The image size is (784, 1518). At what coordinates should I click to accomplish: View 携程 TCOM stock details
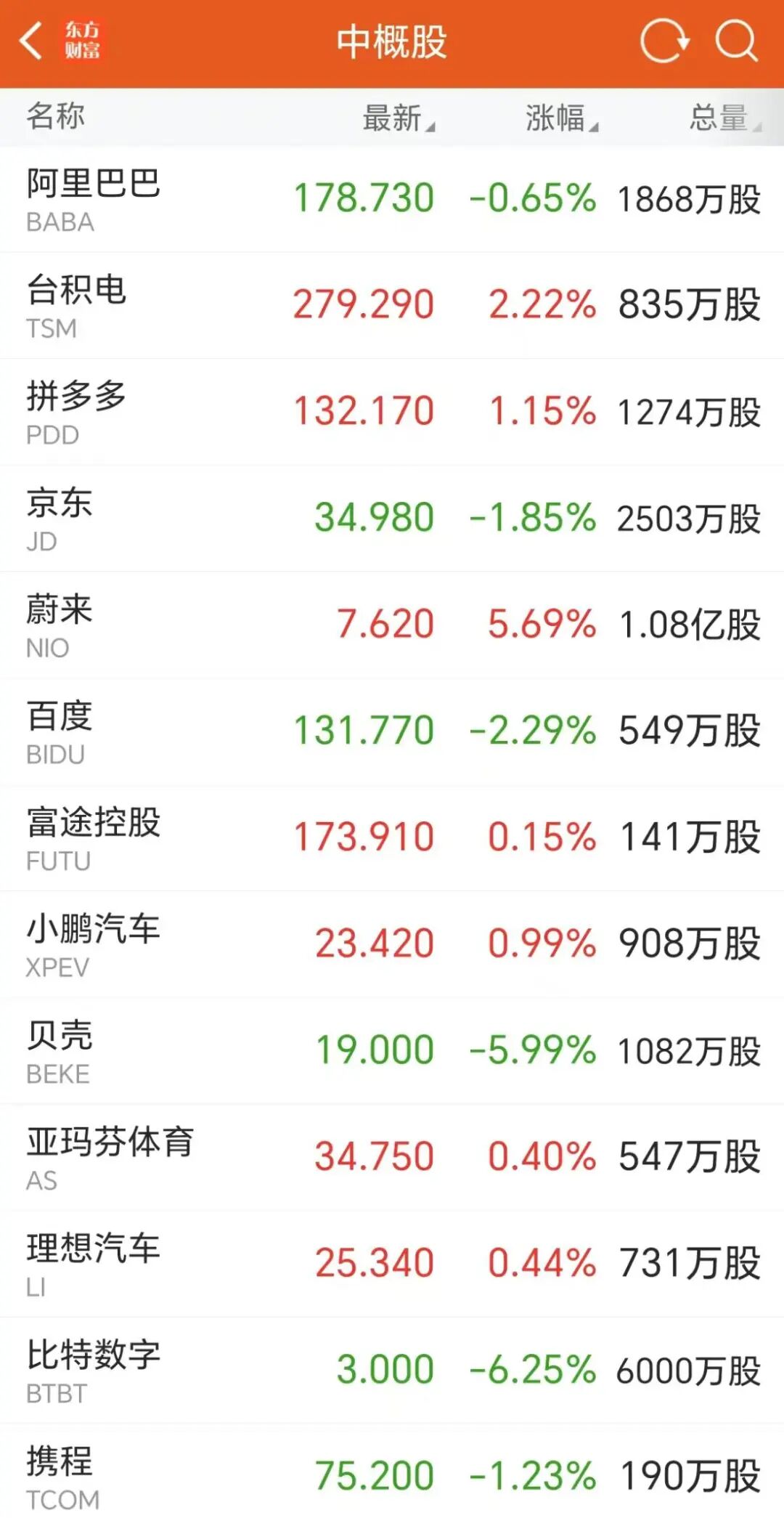[x=392, y=1474]
